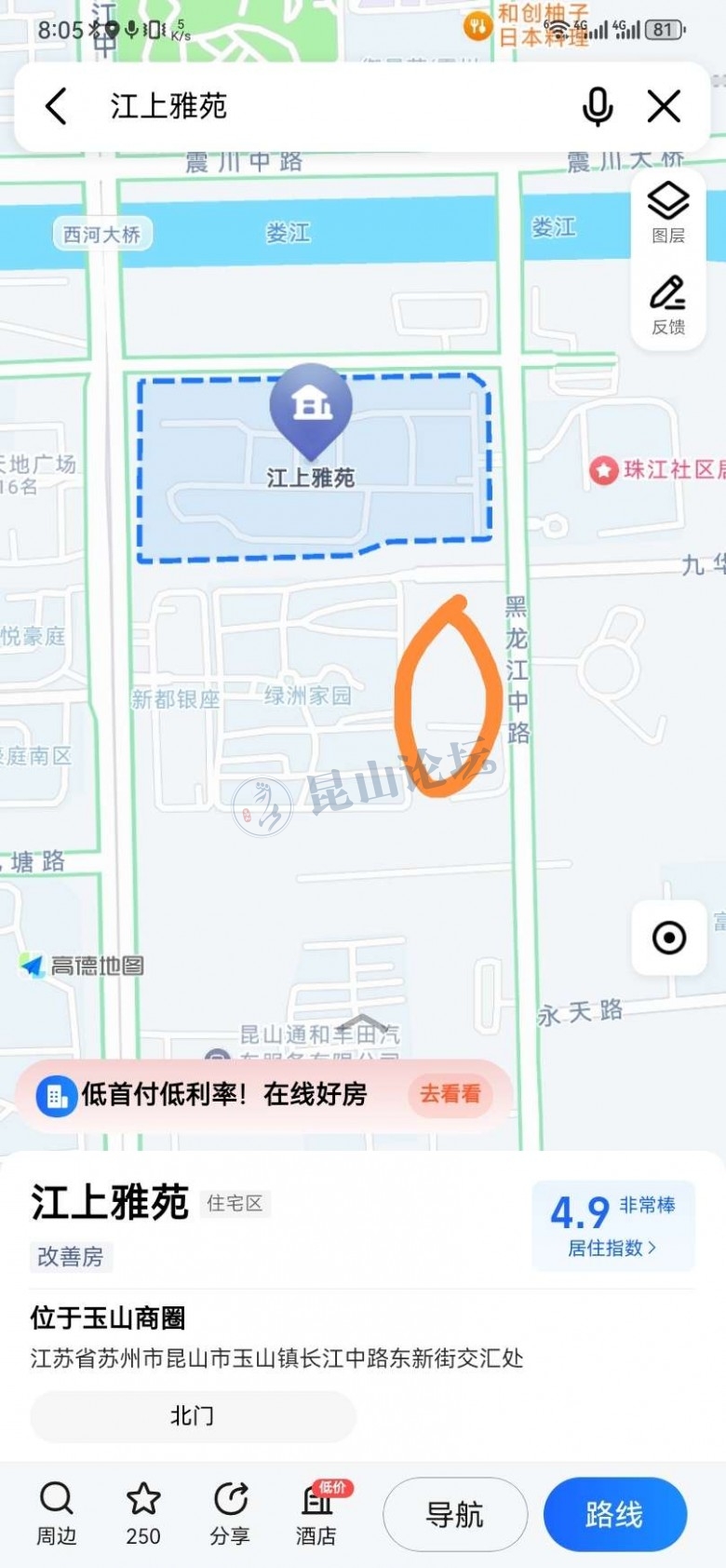Share 江上雅苑 location via 分享
Screen dimensions: 726x1568
coord(230,1513)
